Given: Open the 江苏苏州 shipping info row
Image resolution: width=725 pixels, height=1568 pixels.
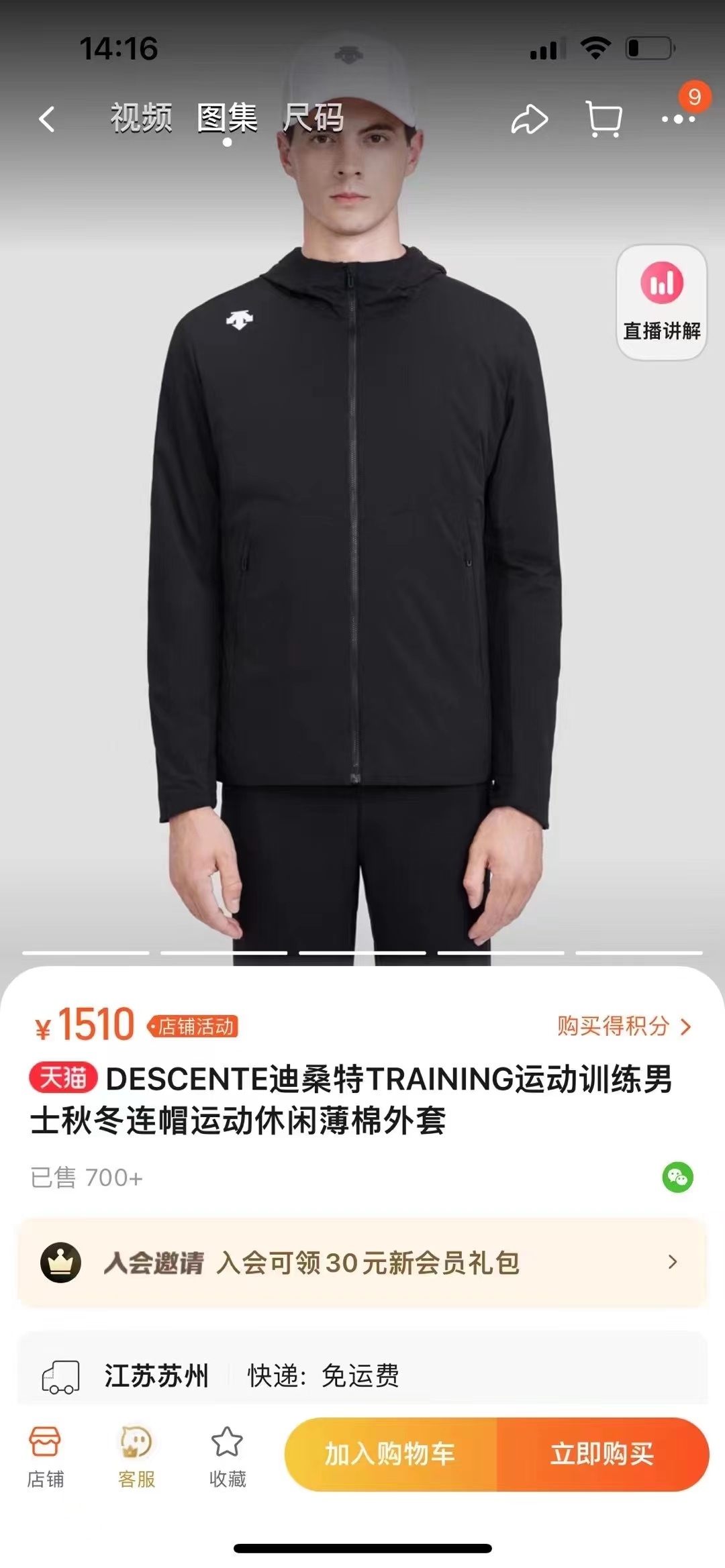Looking at the screenshot, I should point(362,1375).
